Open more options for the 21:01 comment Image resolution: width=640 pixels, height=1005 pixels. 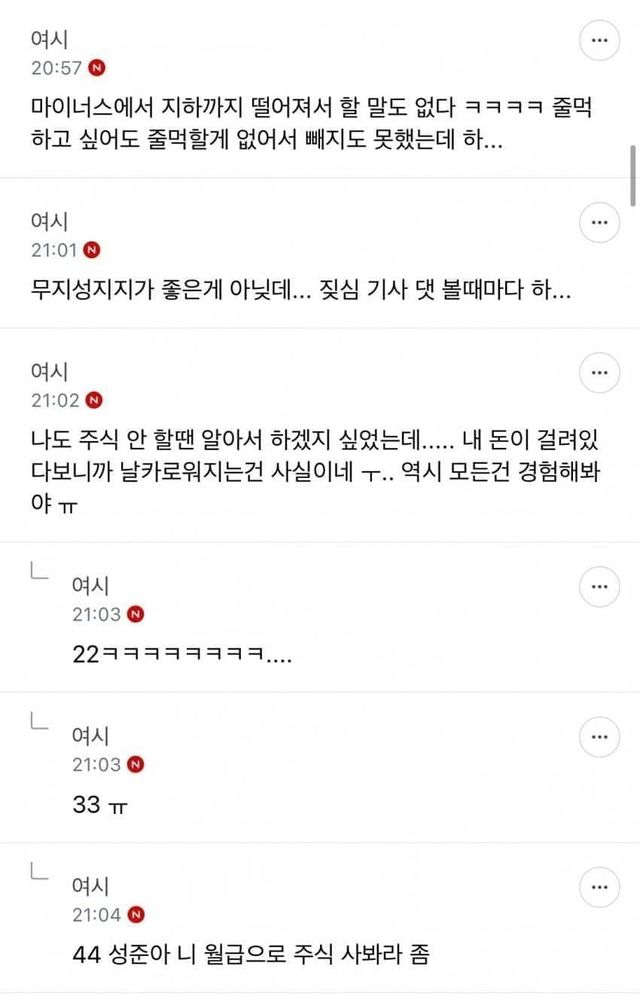[x=599, y=219]
